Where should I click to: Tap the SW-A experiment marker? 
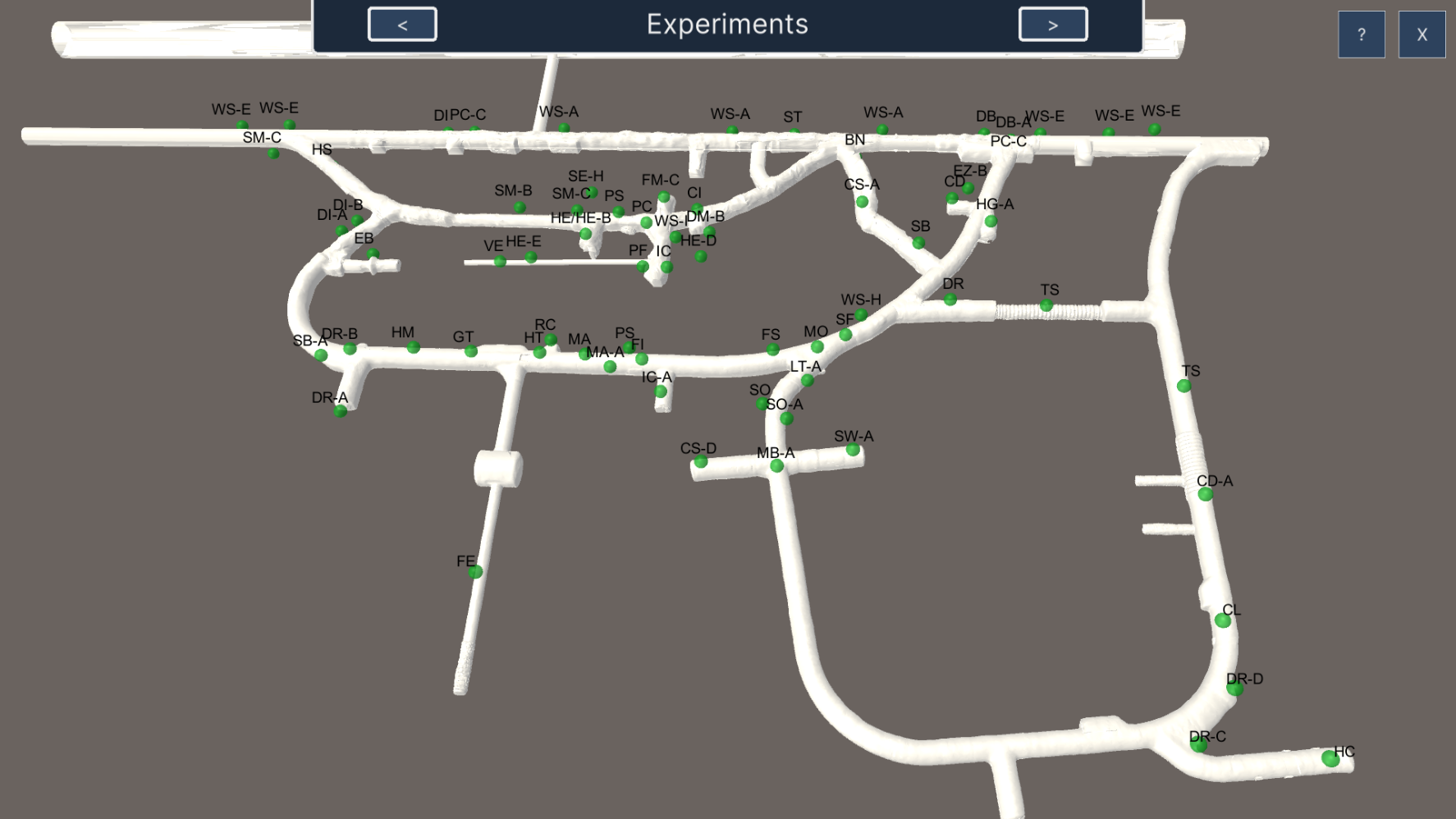[x=853, y=450]
